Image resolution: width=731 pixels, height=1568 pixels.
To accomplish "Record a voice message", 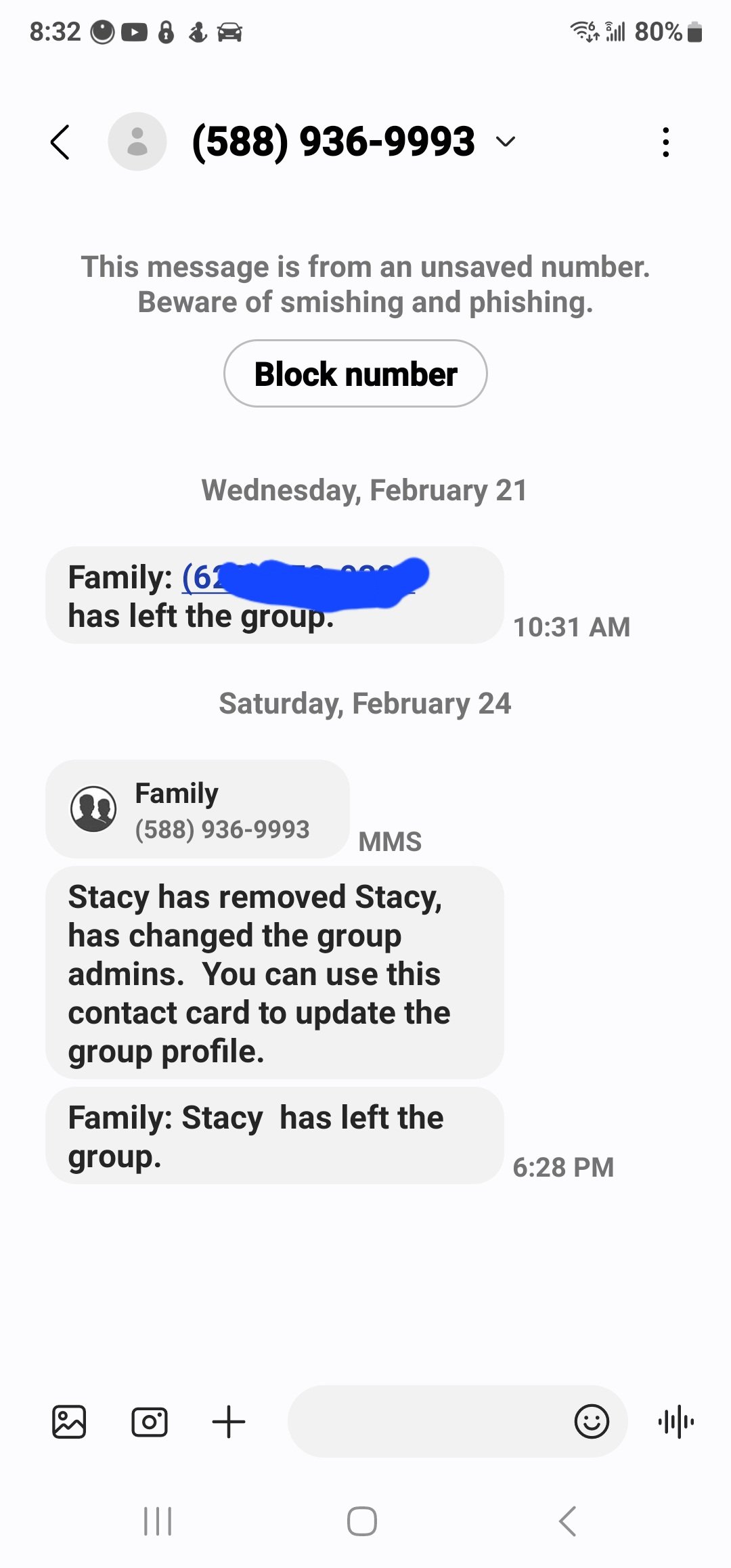I will point(676,1421).
